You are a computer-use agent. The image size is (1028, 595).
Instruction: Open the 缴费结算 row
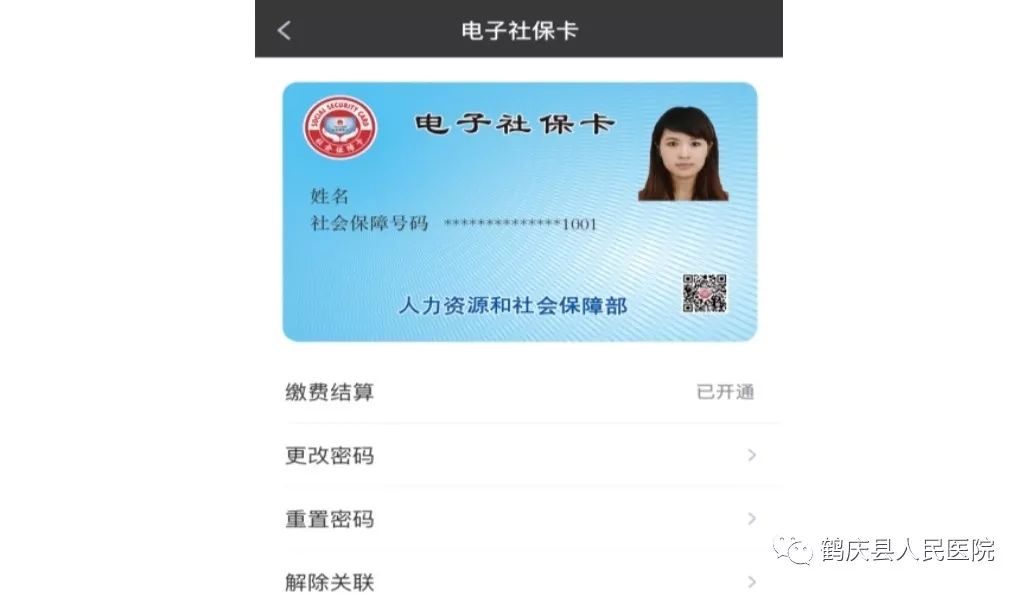518,392
